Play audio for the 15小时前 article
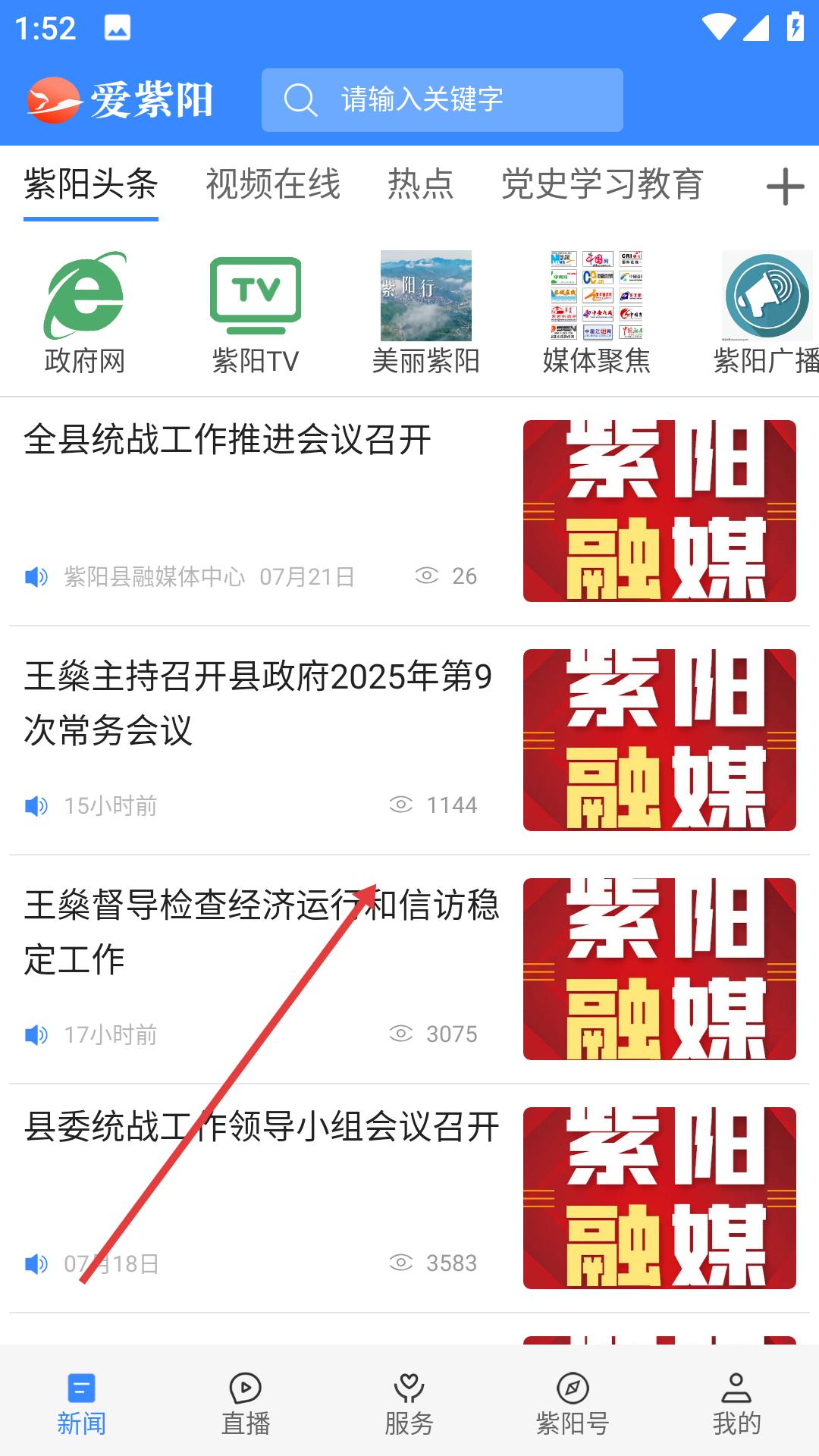Viewport: 819px width, 1456px height. point(36,805)
